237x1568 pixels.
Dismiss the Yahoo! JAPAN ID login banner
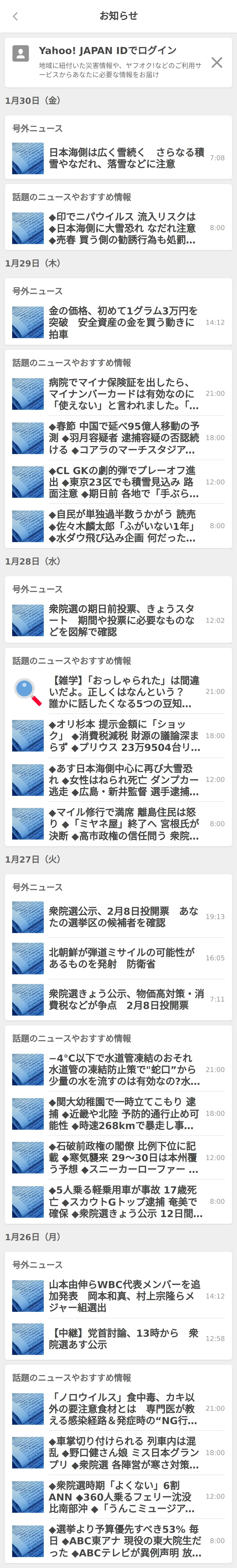216,62
